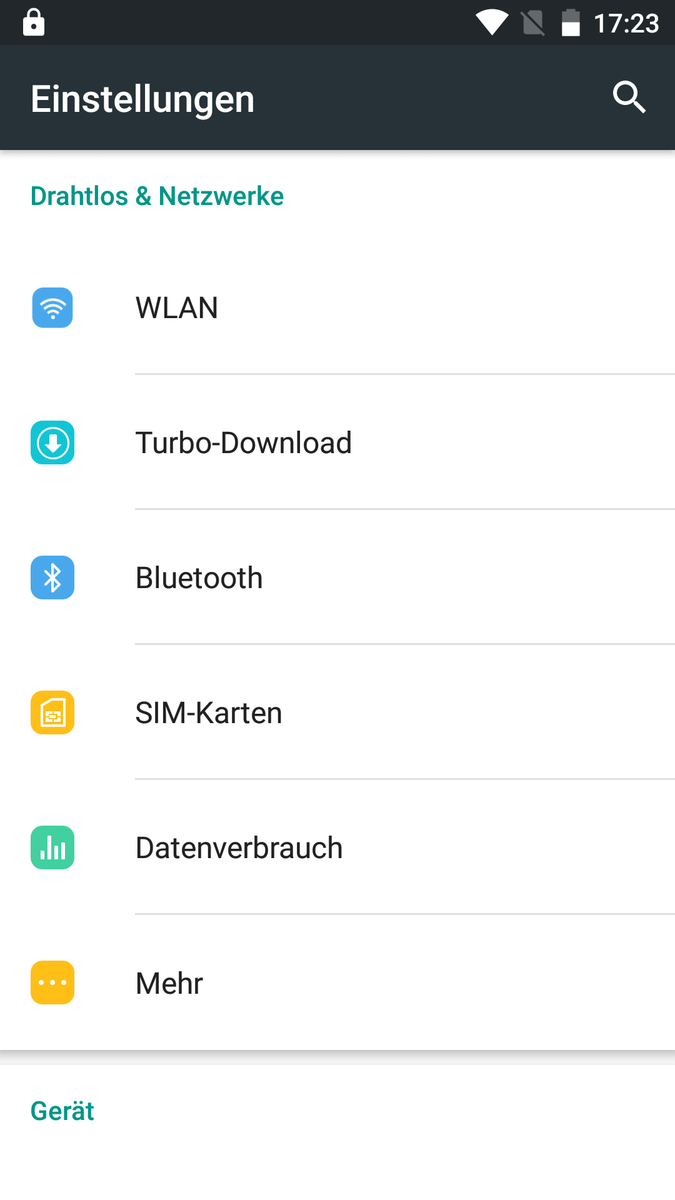View Datenverbrauch details
This screenshot has width=675, height=1200.
click(x=337, y=848)
